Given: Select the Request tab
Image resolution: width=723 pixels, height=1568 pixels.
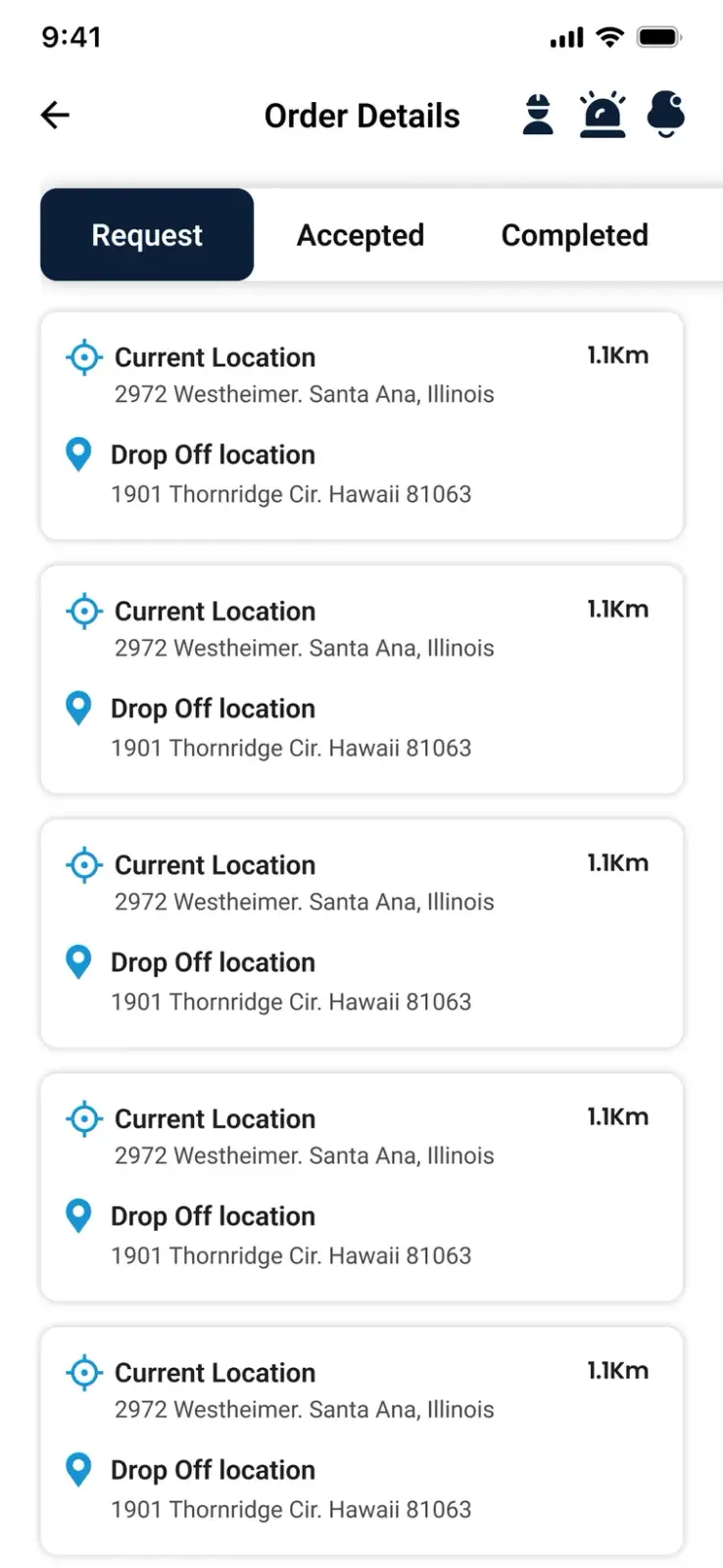Looking at the screenshot, I should [147, 235].
